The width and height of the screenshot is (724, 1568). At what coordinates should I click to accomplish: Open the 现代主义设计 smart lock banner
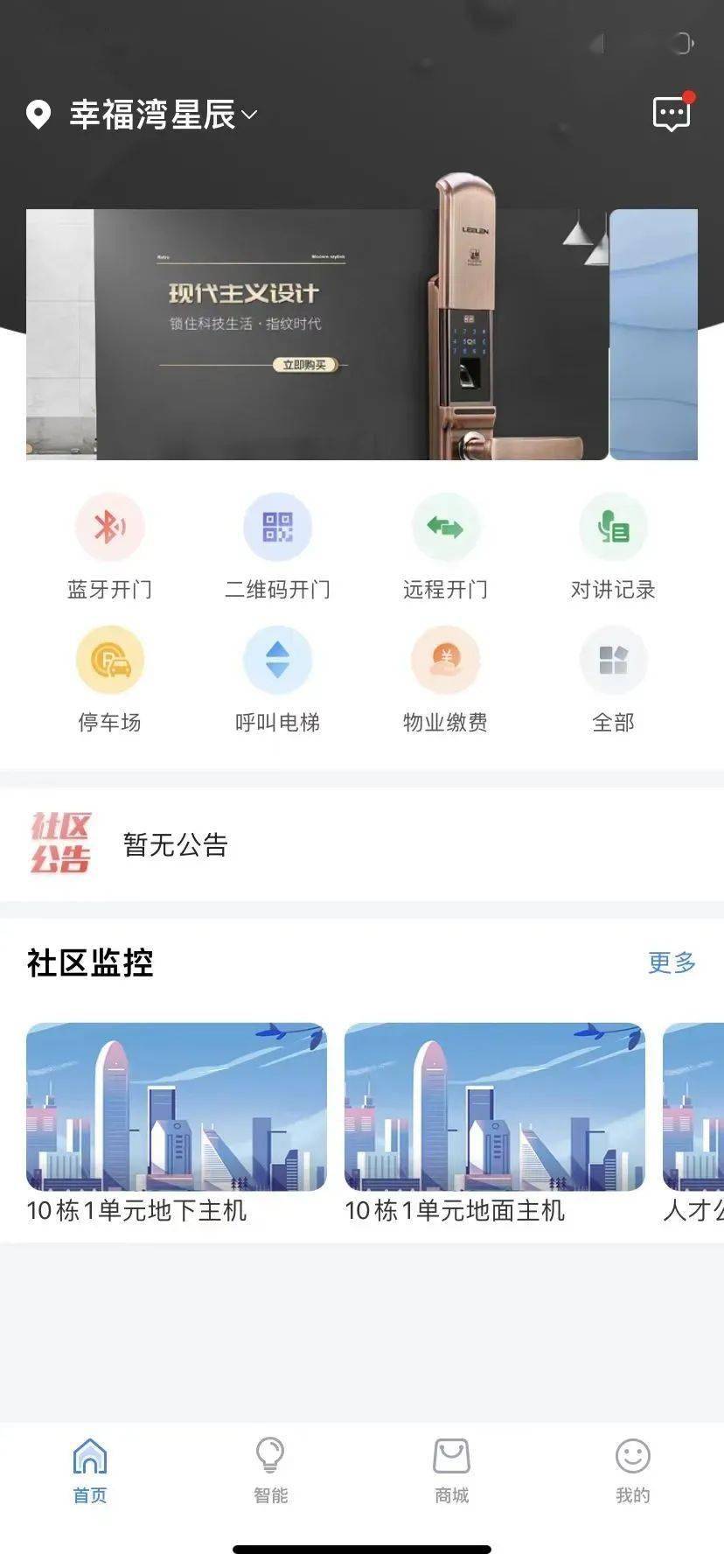(317, 334)
